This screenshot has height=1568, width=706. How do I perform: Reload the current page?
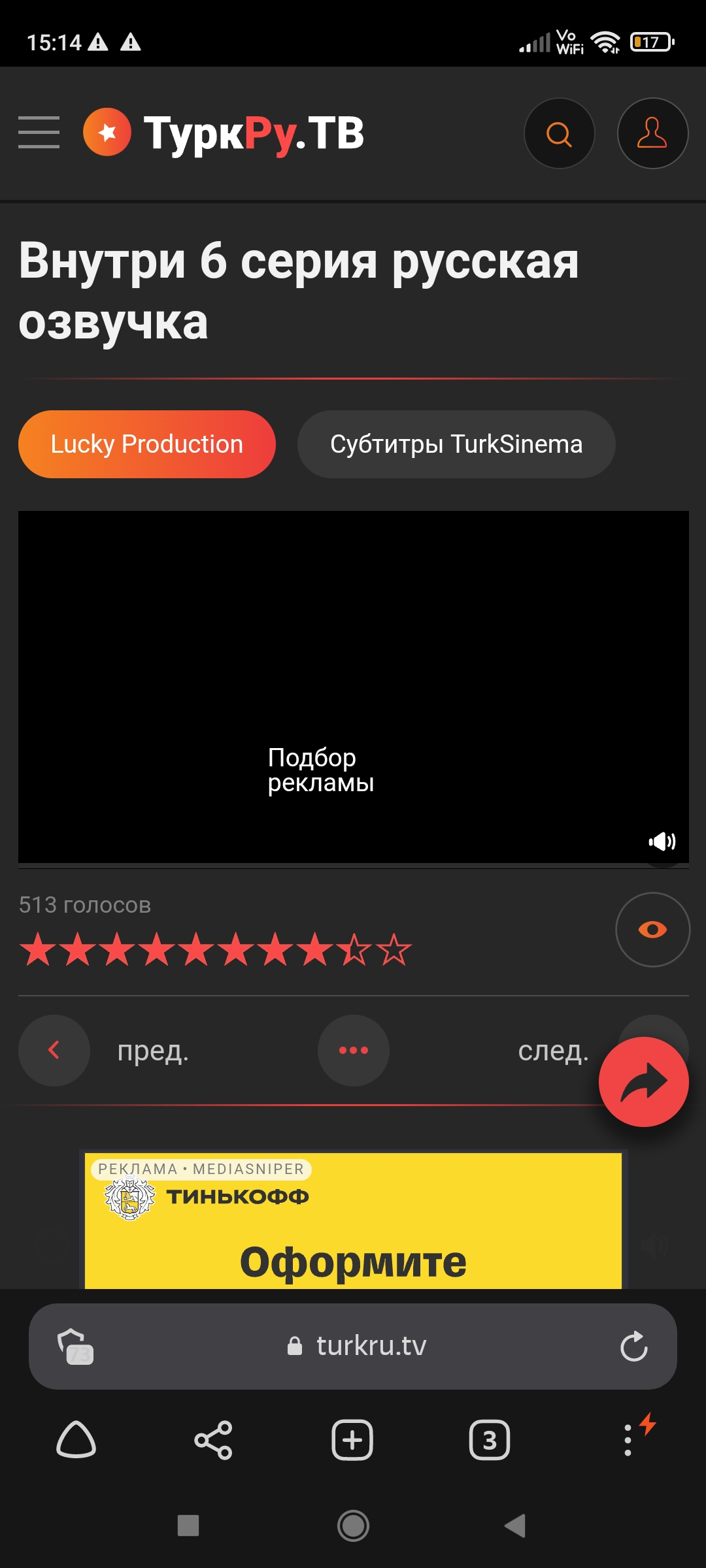click(633, 1346)
